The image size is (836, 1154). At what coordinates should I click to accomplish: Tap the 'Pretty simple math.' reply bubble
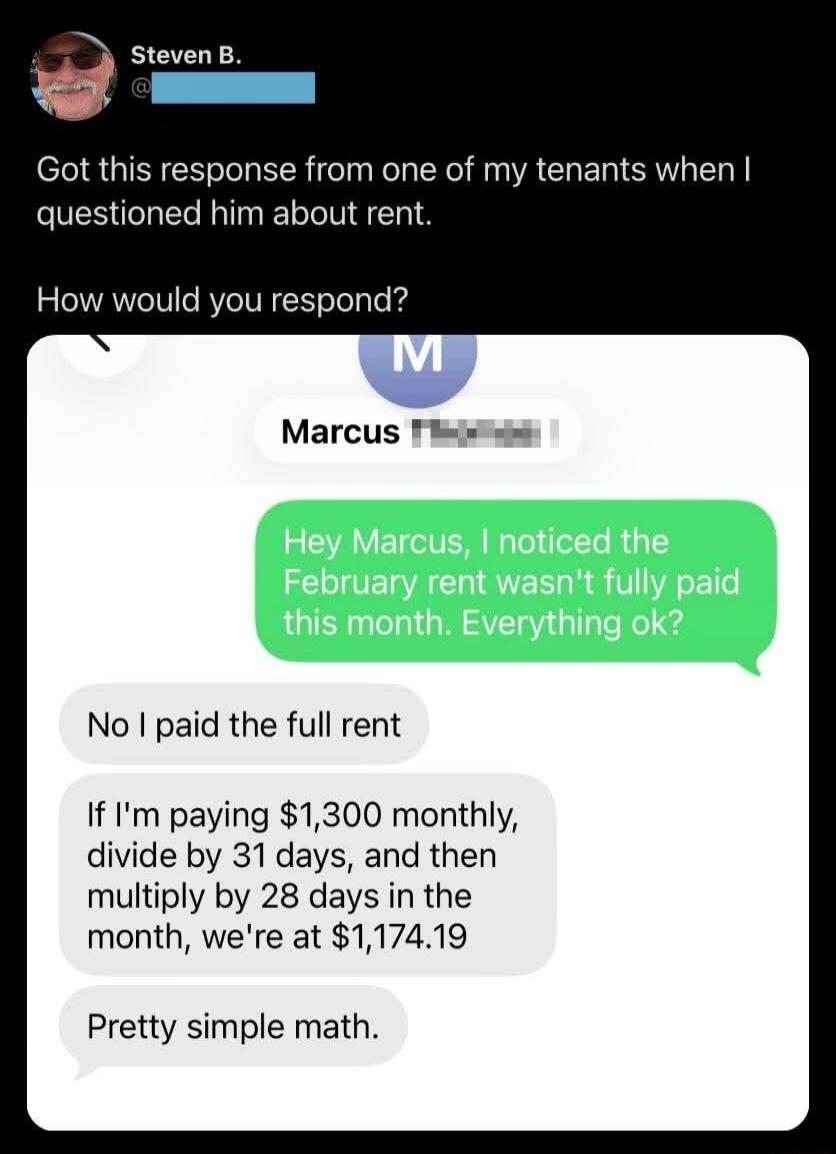point(234,1026)
